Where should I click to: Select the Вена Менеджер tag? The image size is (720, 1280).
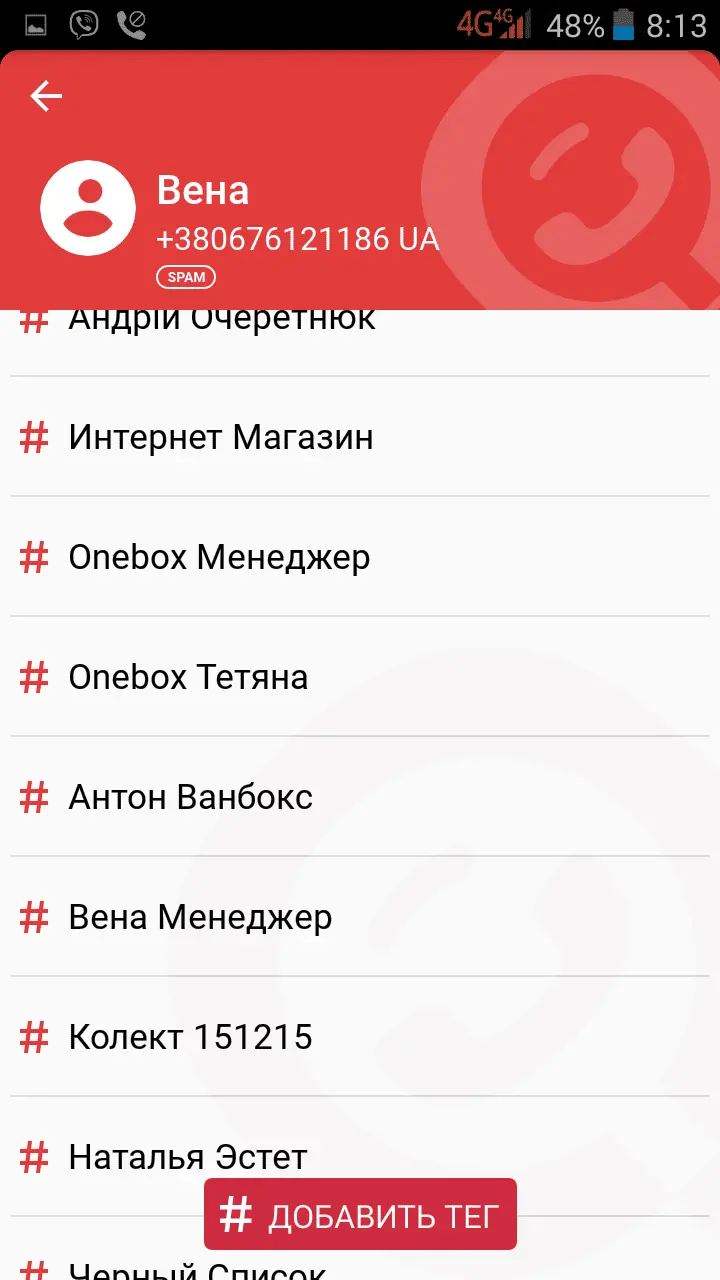coord(200,917)
